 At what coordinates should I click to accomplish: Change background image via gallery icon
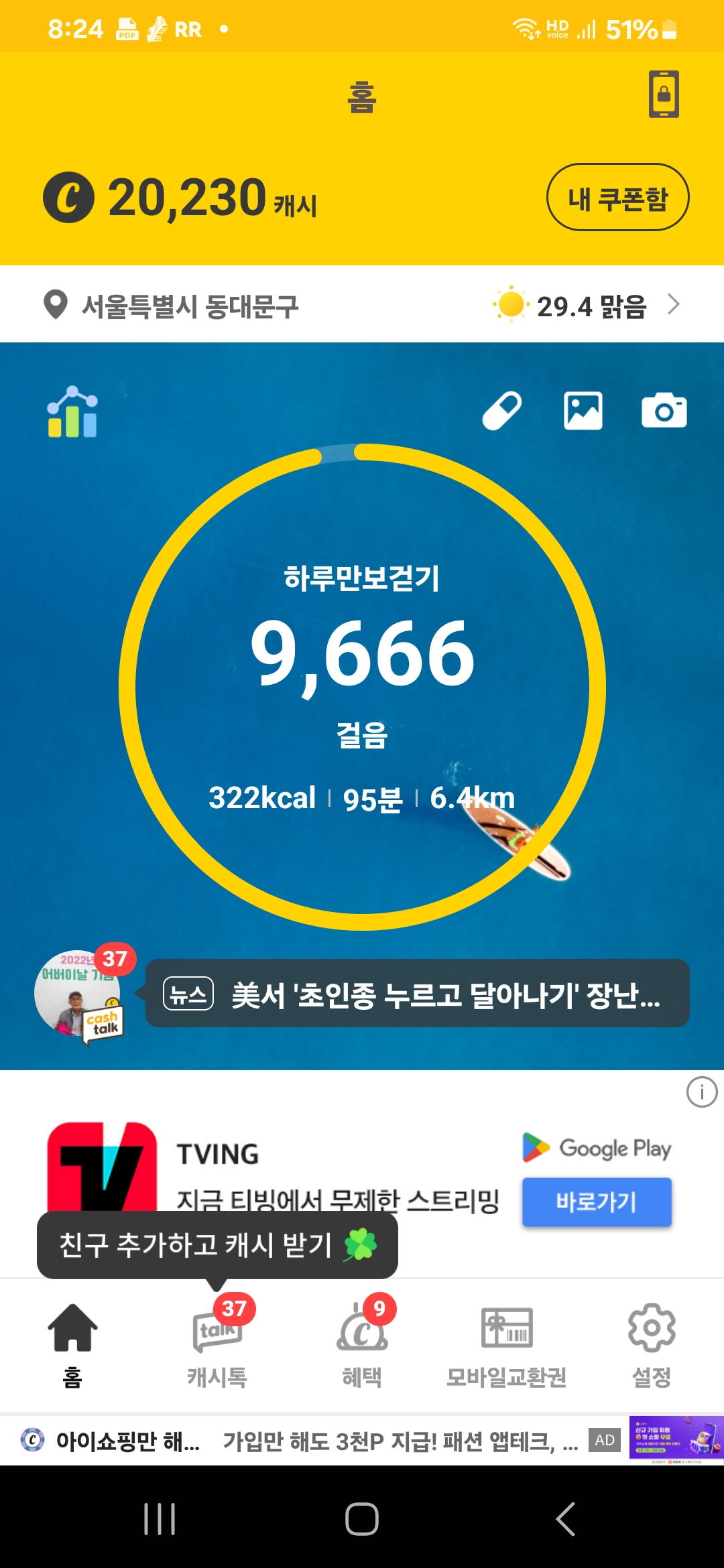[x=583, y=411]
